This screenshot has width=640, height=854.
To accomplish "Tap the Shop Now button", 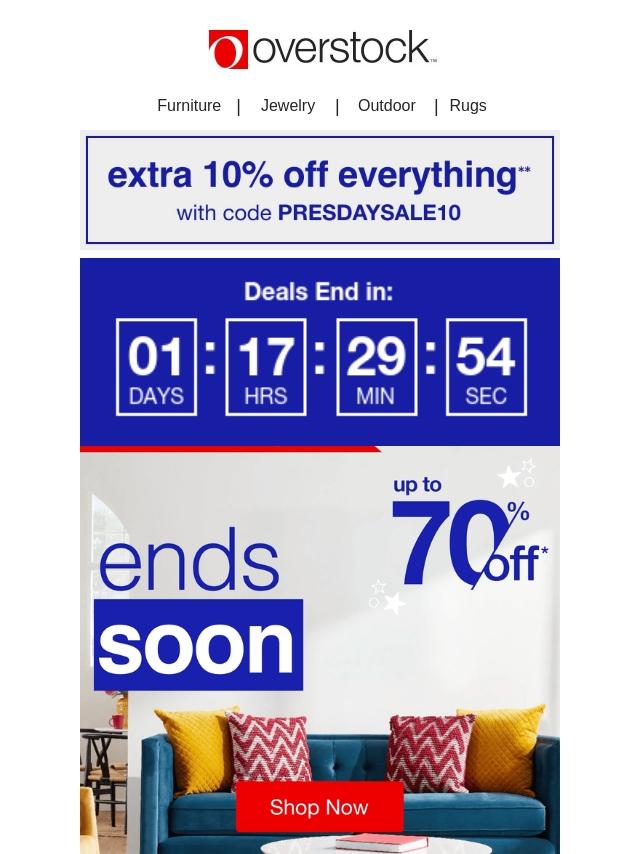I will pos(319,807).
